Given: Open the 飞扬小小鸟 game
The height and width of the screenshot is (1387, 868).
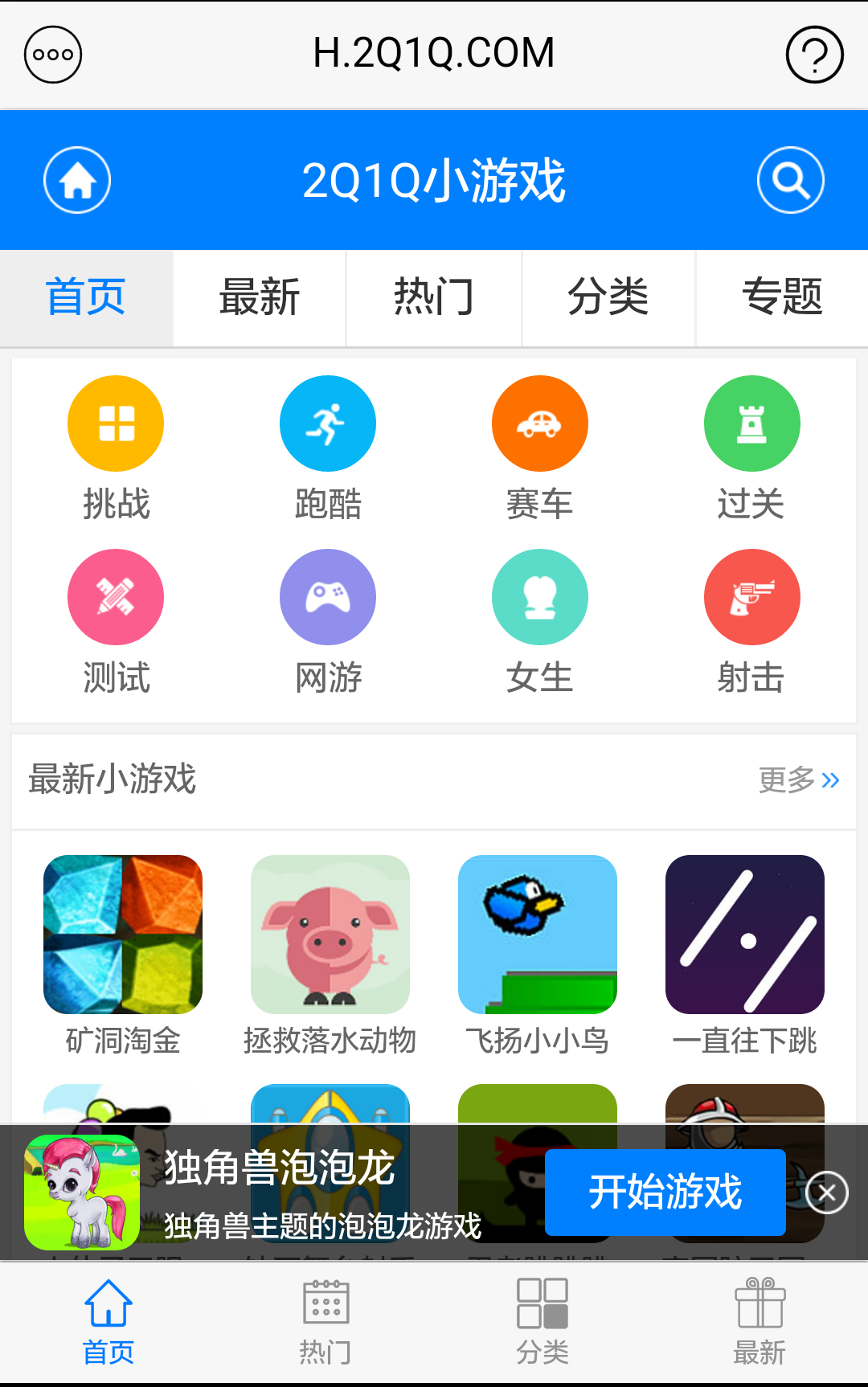Looking at the screenshot, I should click(538, 953).
